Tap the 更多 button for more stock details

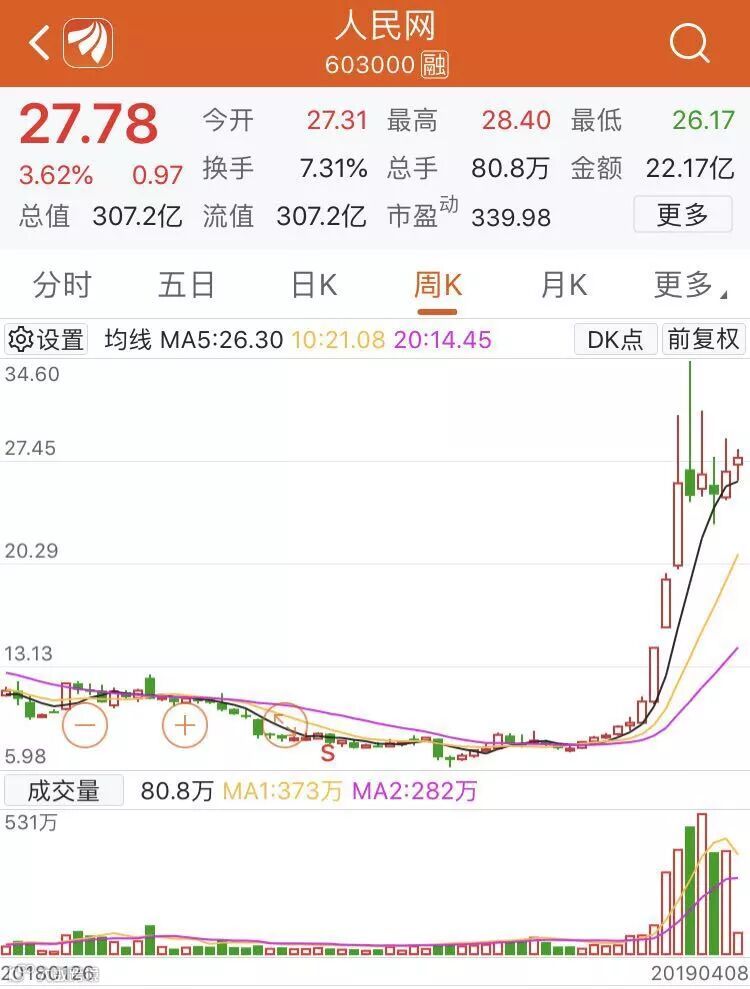coord(682,214)
